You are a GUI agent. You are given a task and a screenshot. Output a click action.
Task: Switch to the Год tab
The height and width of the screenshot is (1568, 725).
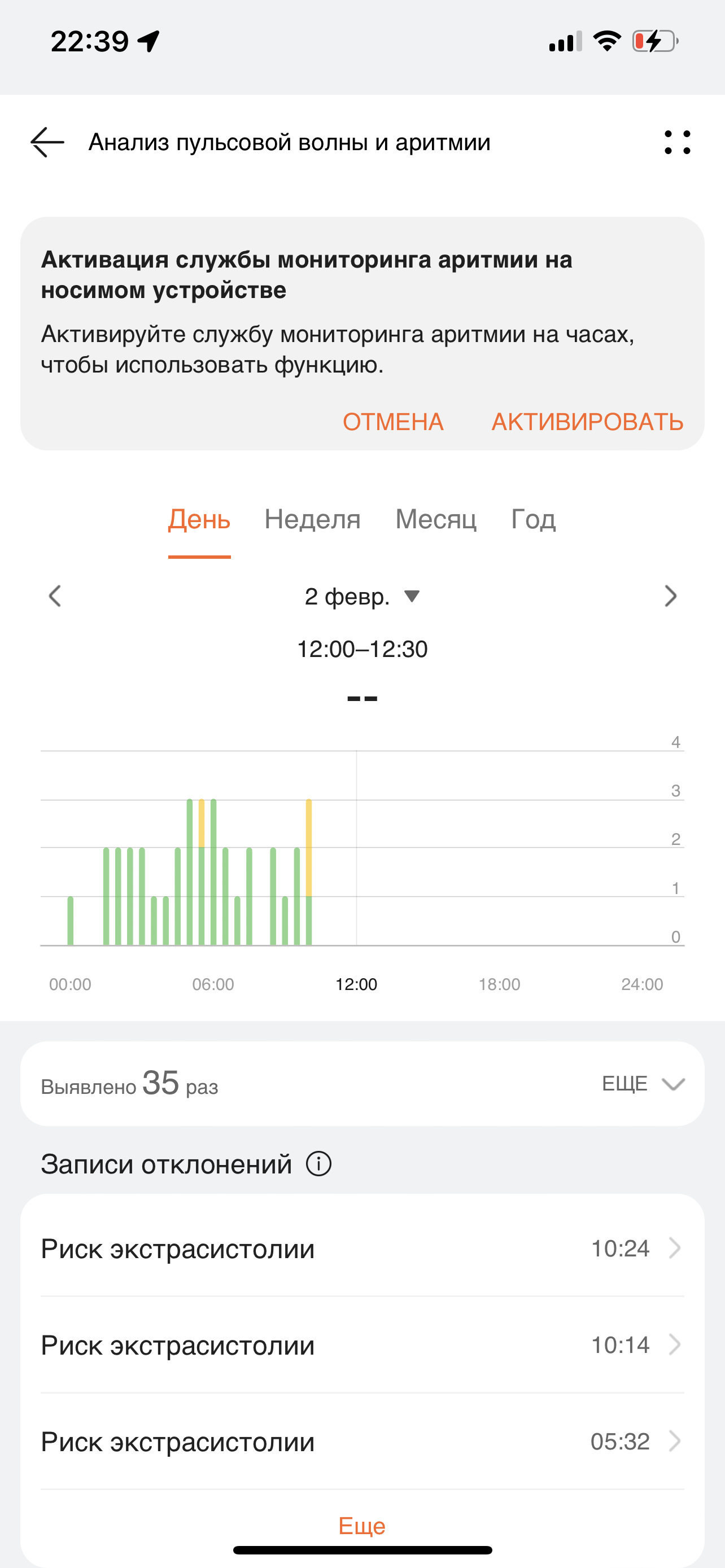tap(533, 520)
